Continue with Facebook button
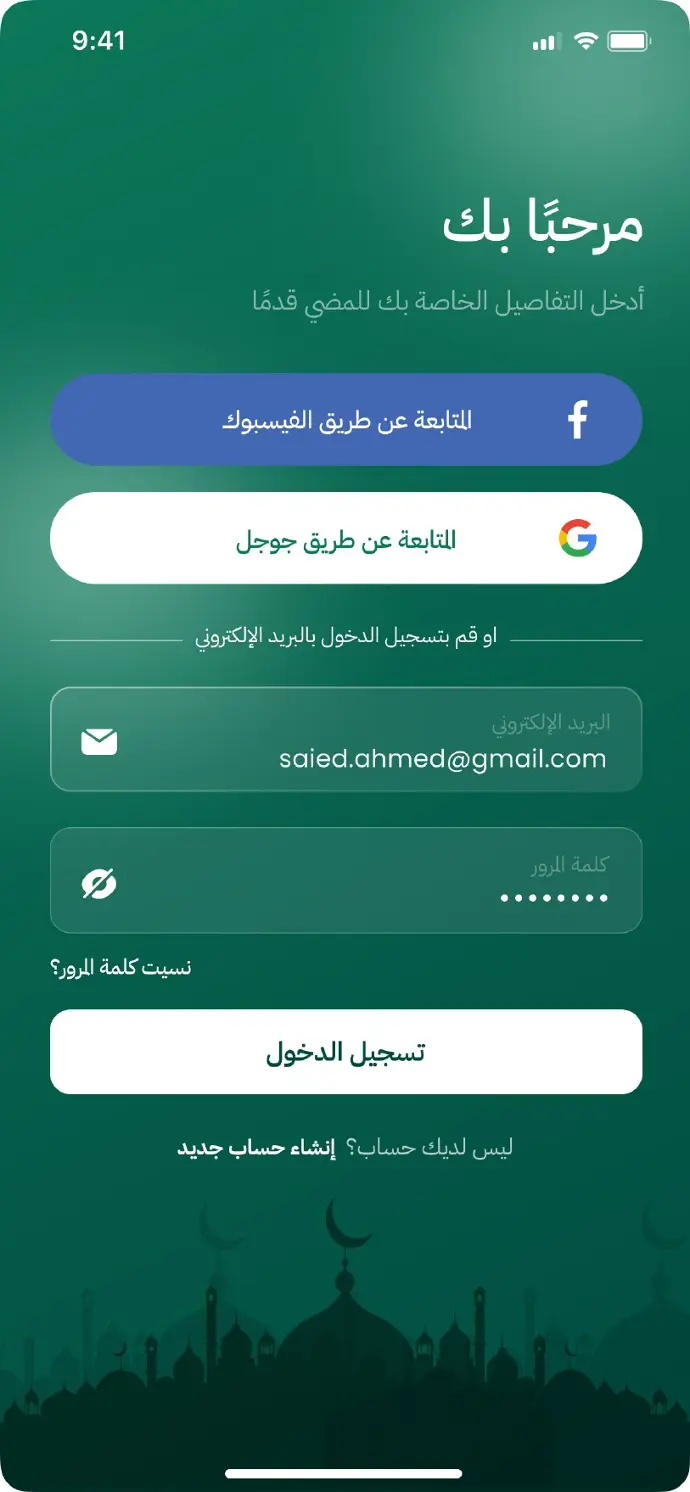The width and height of the screenshot is (690, 1492). point(345,420)
